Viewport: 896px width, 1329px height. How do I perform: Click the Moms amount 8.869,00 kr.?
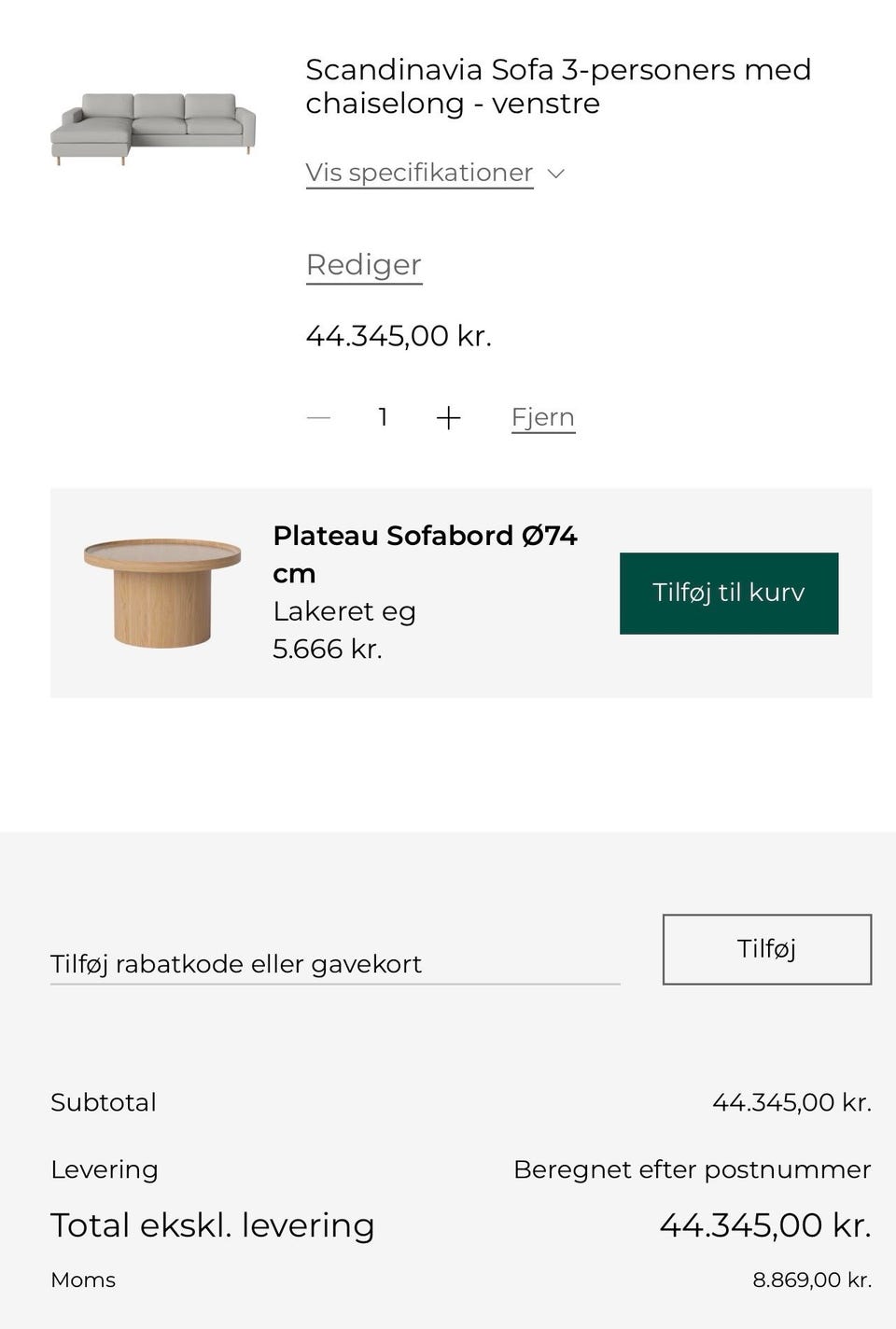[811, 1280]
